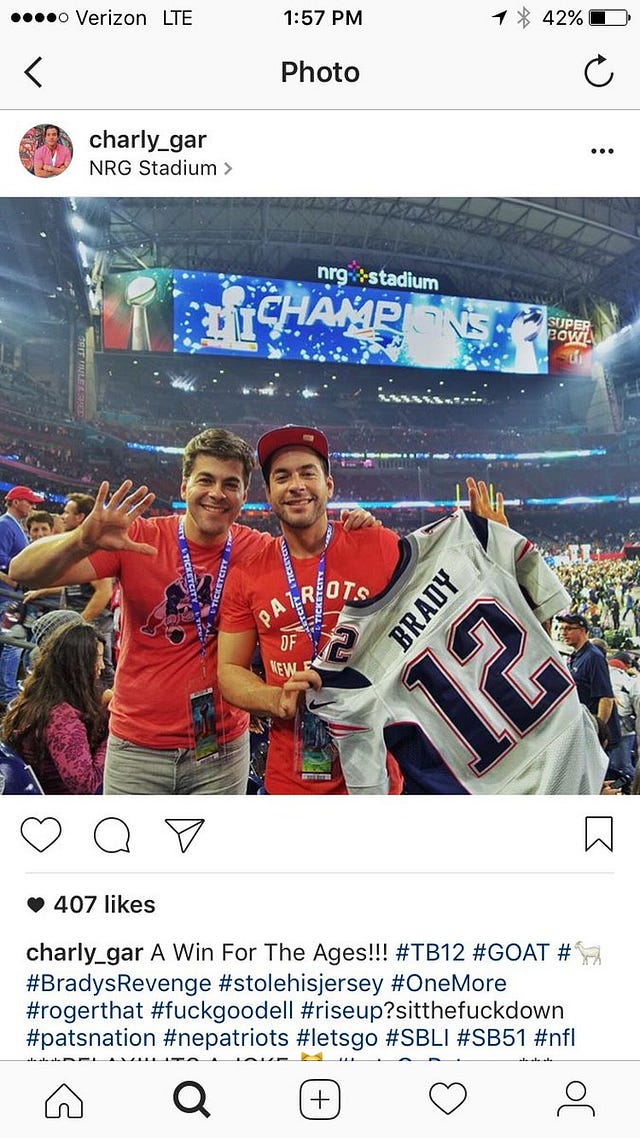Open the #patsnation hashtag

coord(90,1038)
